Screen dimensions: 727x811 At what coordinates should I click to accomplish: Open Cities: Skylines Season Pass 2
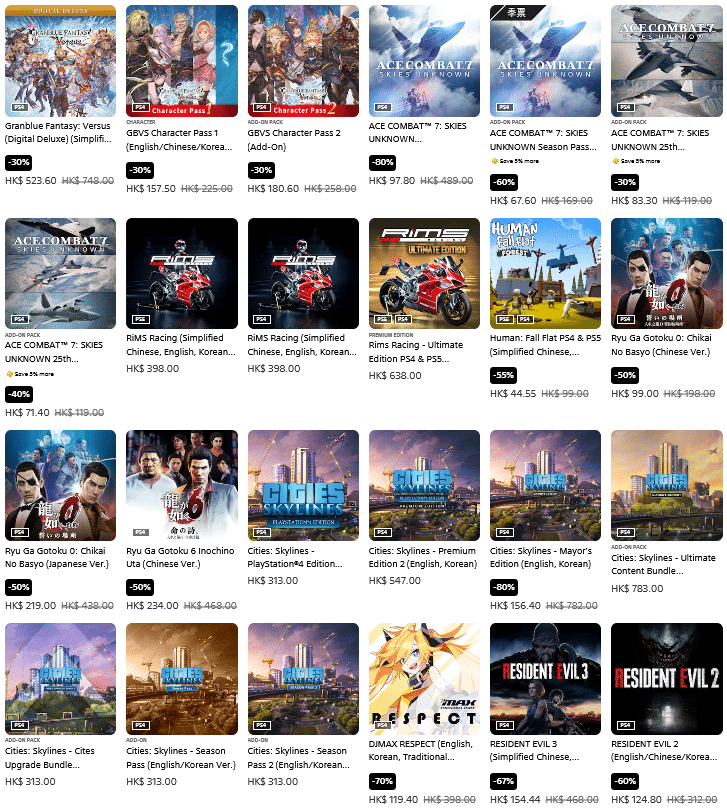point(303,678)
